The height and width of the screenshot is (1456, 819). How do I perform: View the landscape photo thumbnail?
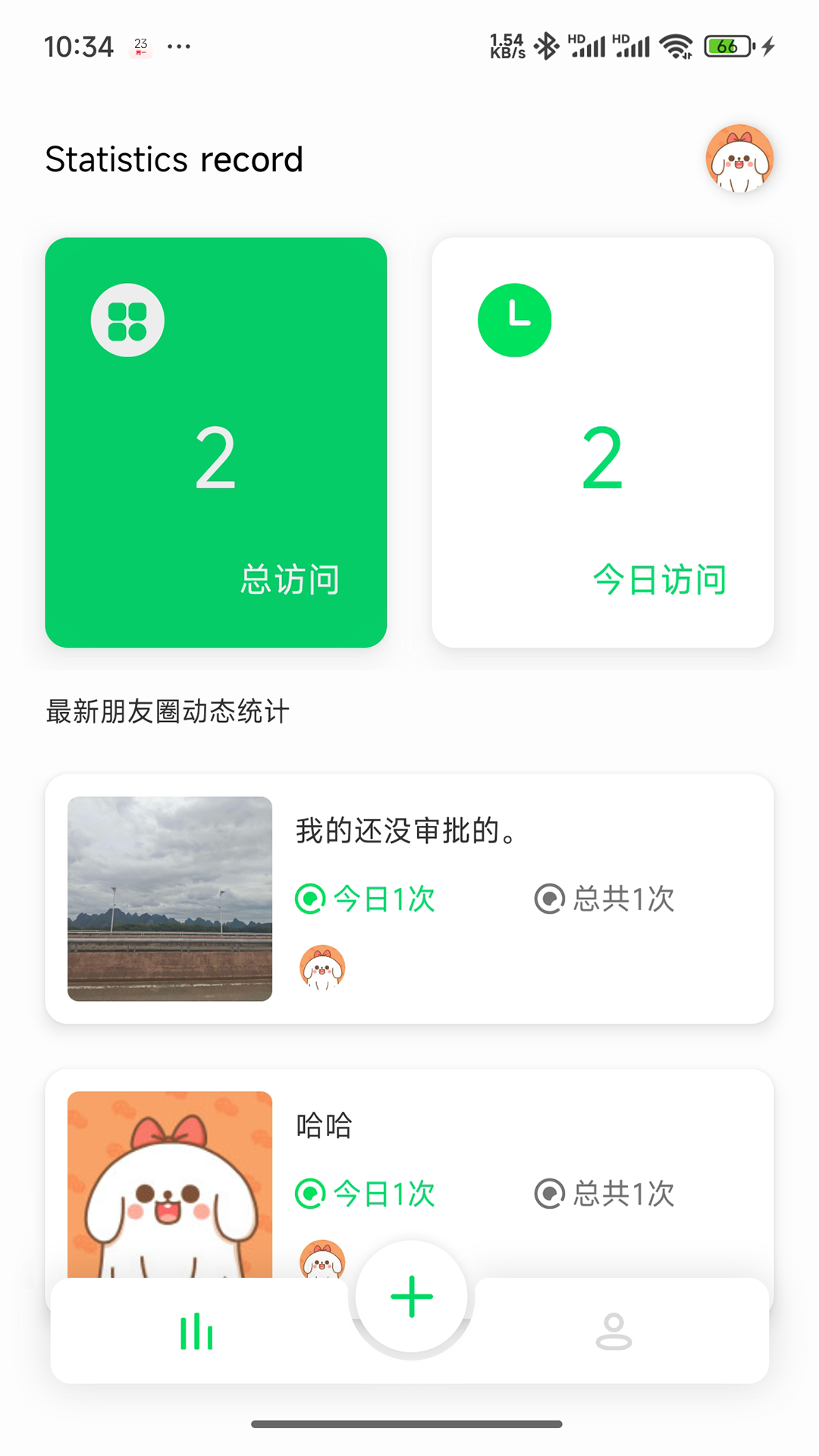coord(169,897)
